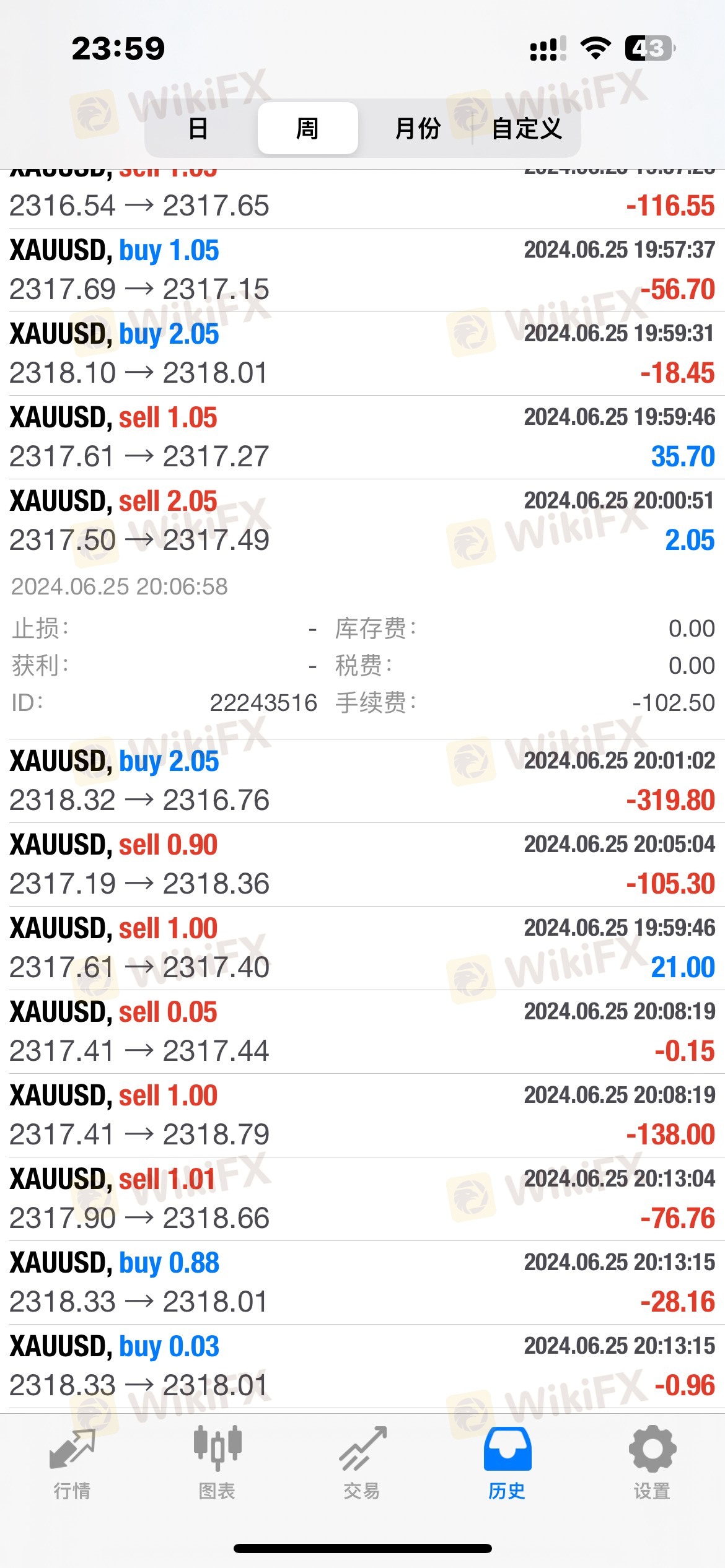The image size is (725, 1568).
Task: Expand the buy 1.05 trade with -56.70 loss
Action: point(362,270)
